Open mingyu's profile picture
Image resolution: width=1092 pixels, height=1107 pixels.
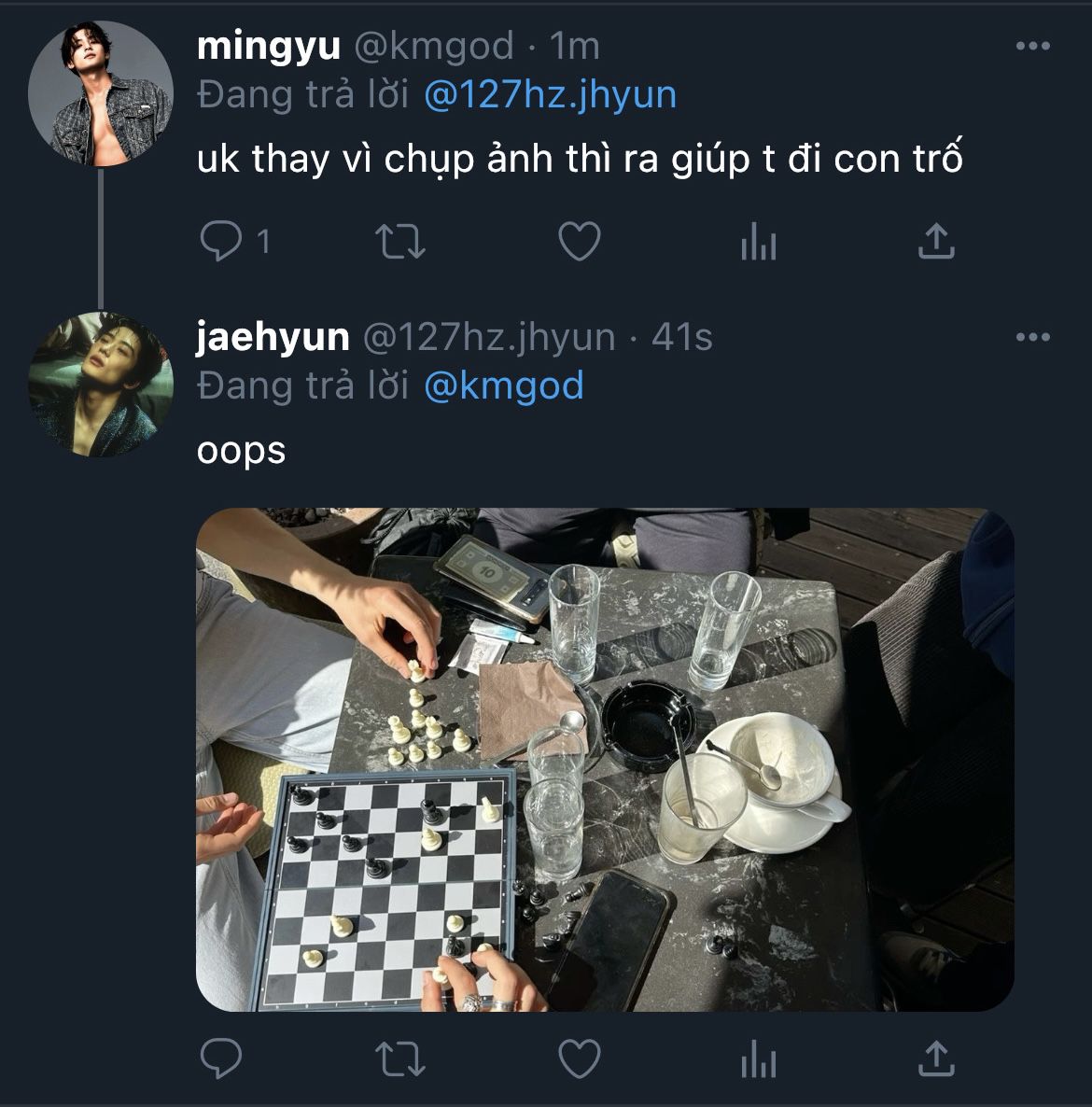101,95
